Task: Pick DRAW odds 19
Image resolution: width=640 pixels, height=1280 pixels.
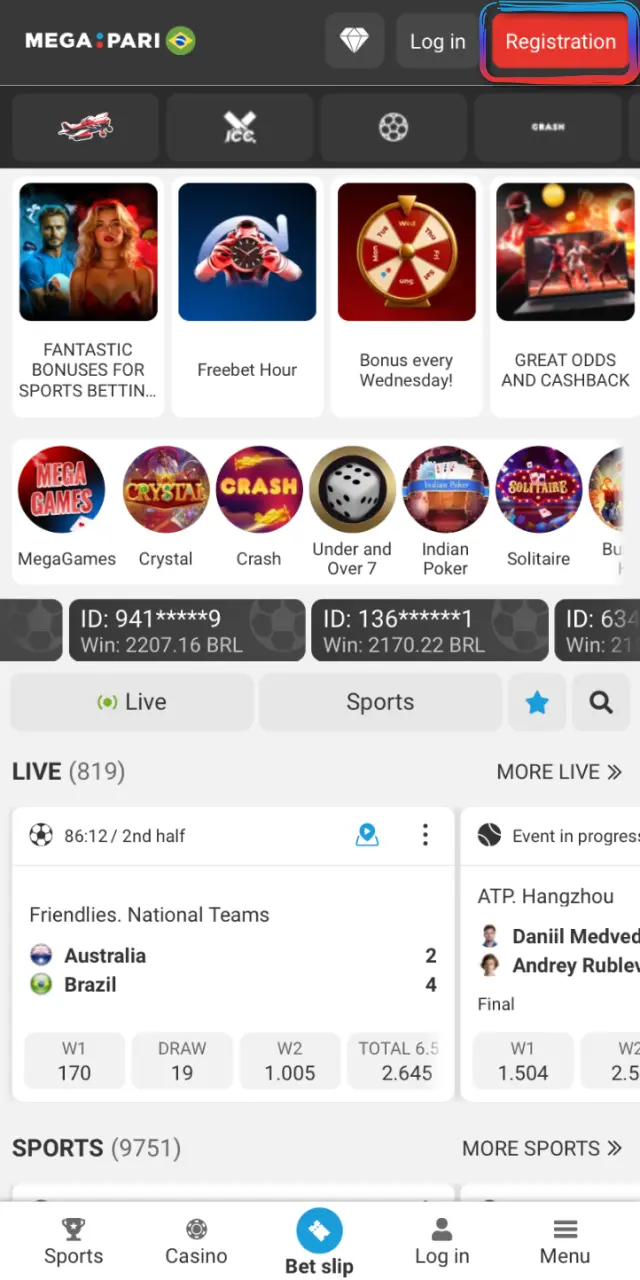Action: pyautogui.click(x=182, y=1062)
